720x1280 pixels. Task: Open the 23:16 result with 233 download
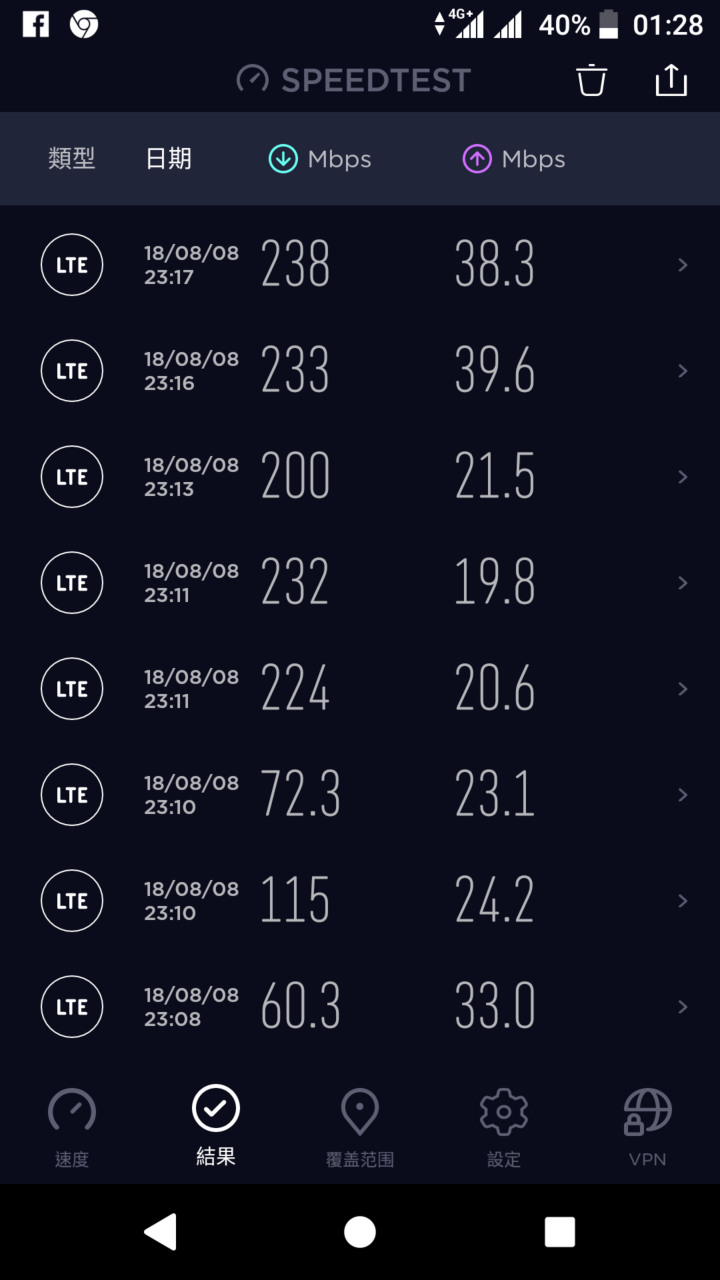coord(360,371)
